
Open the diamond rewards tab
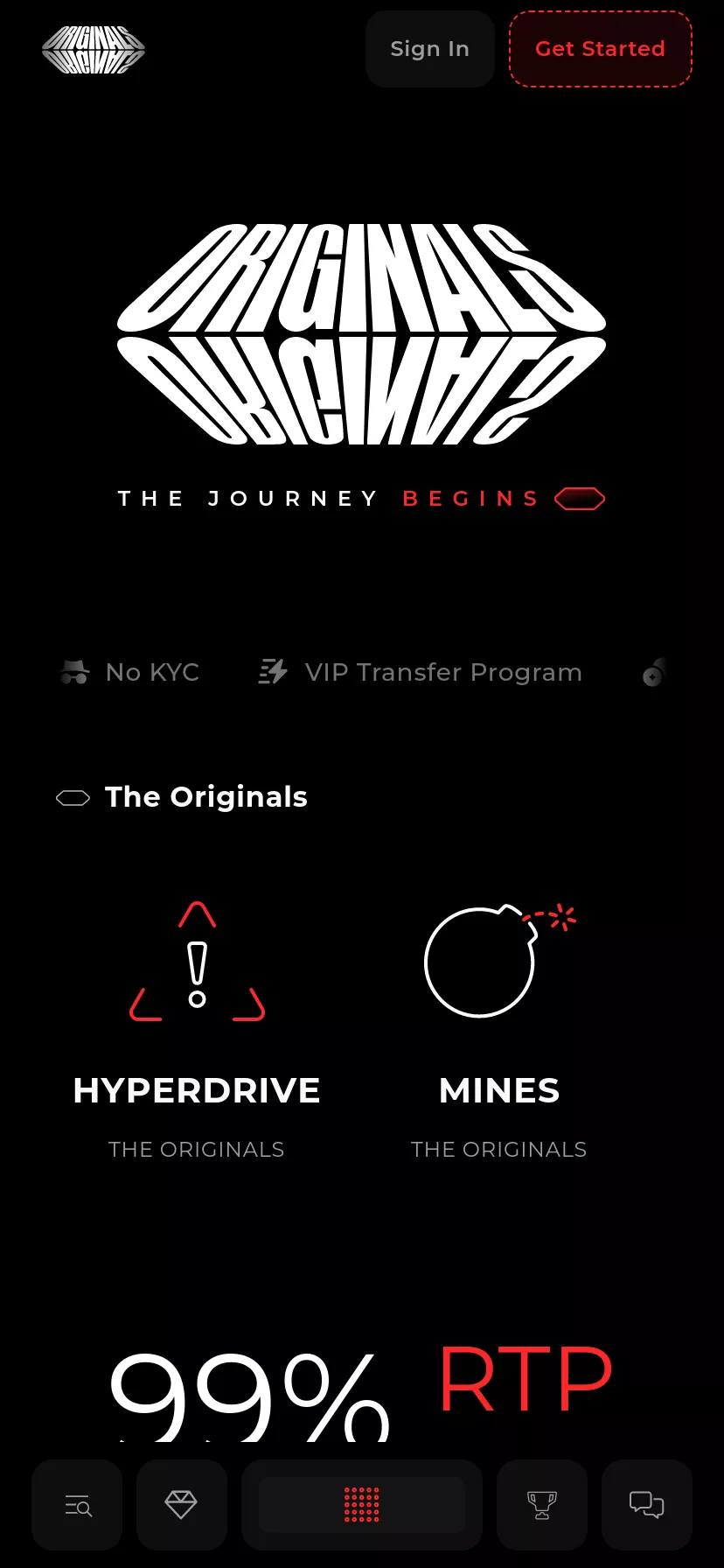coord(182,1505)
